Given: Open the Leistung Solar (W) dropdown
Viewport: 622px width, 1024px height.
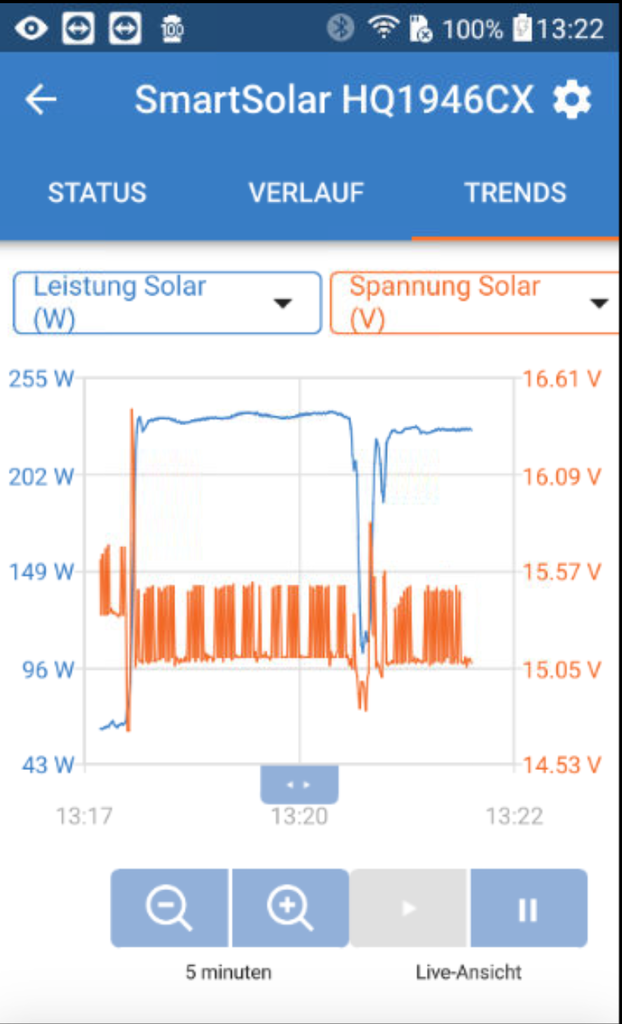Looking at the screenshot, I should [x=168, y=303].
